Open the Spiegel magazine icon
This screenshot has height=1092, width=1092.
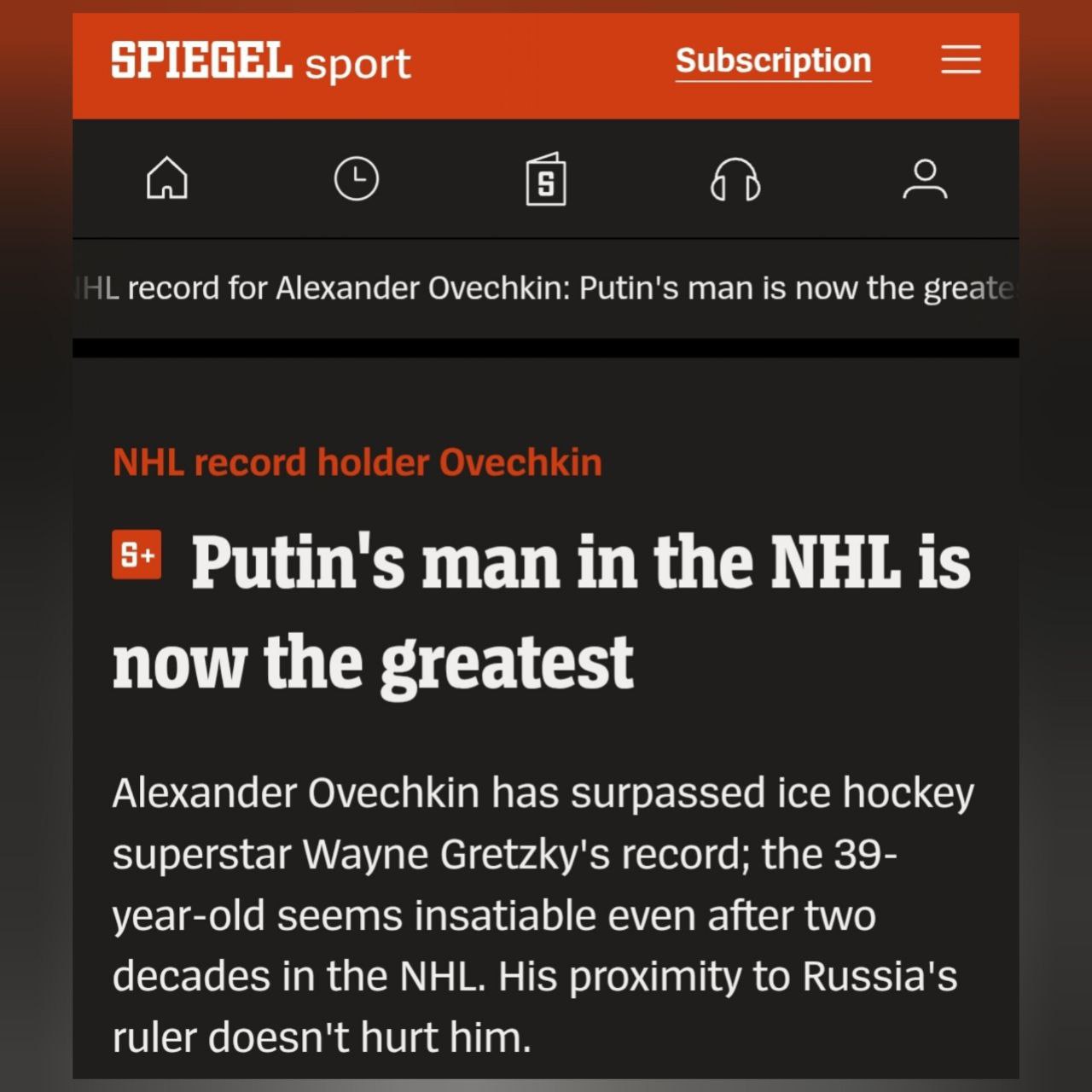click(x=546, y=179)
